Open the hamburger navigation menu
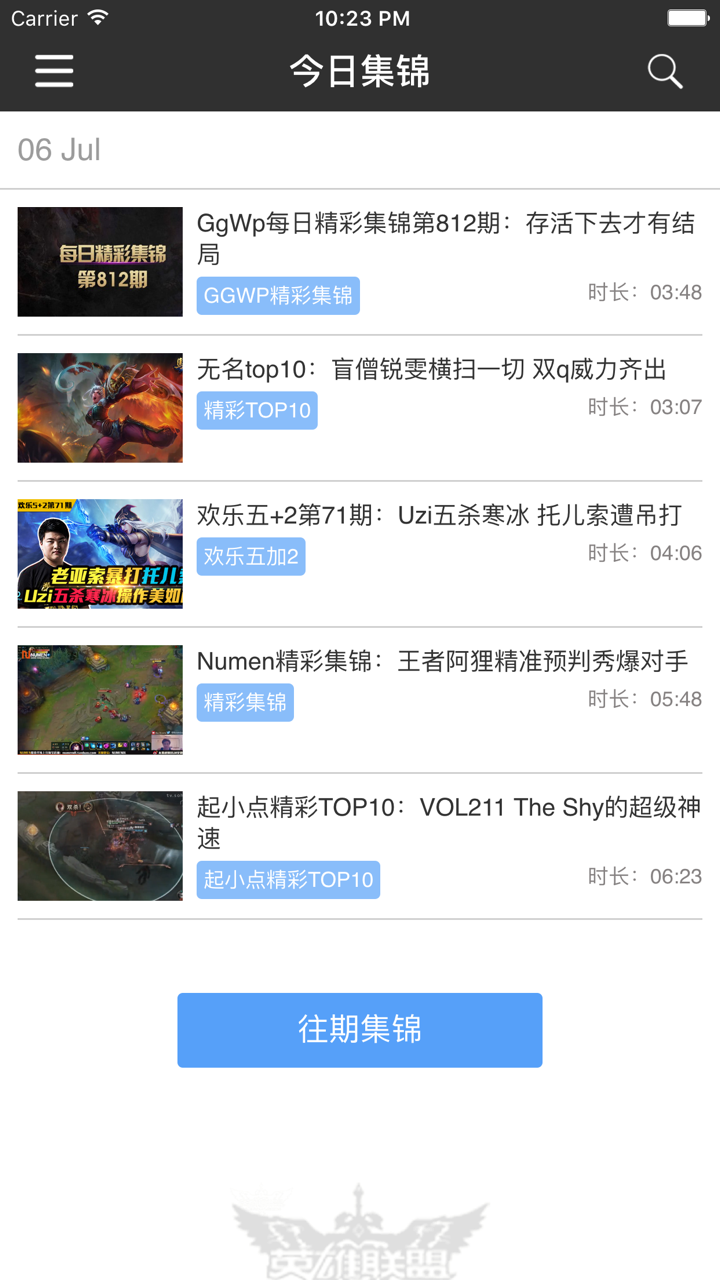 point(53,71)
